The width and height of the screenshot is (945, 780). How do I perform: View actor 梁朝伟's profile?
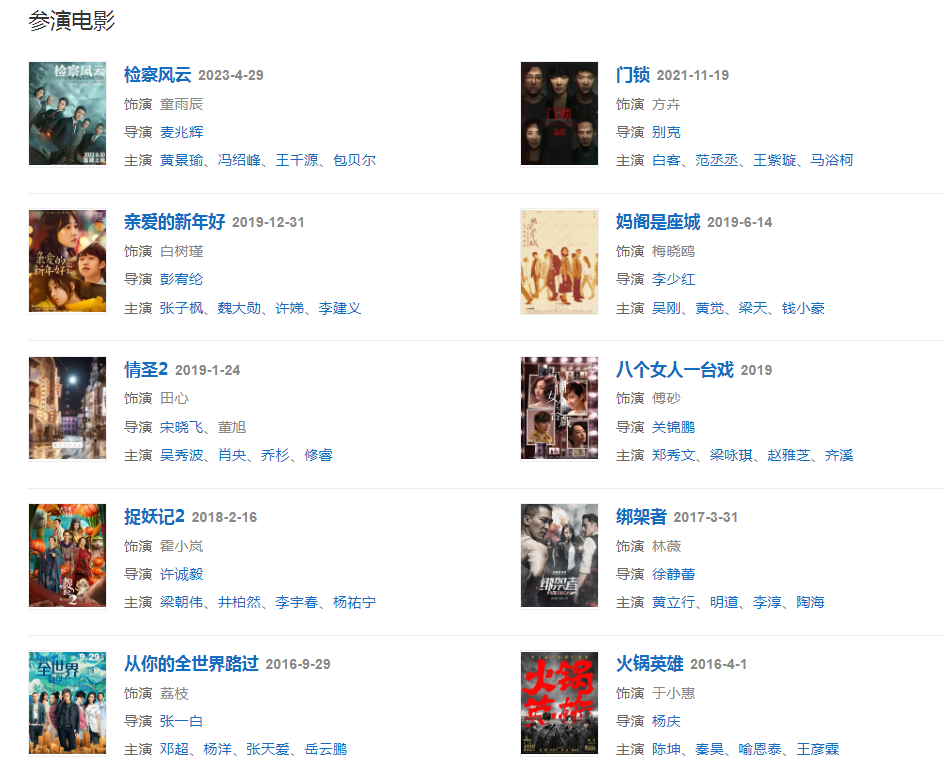[181, 602]
